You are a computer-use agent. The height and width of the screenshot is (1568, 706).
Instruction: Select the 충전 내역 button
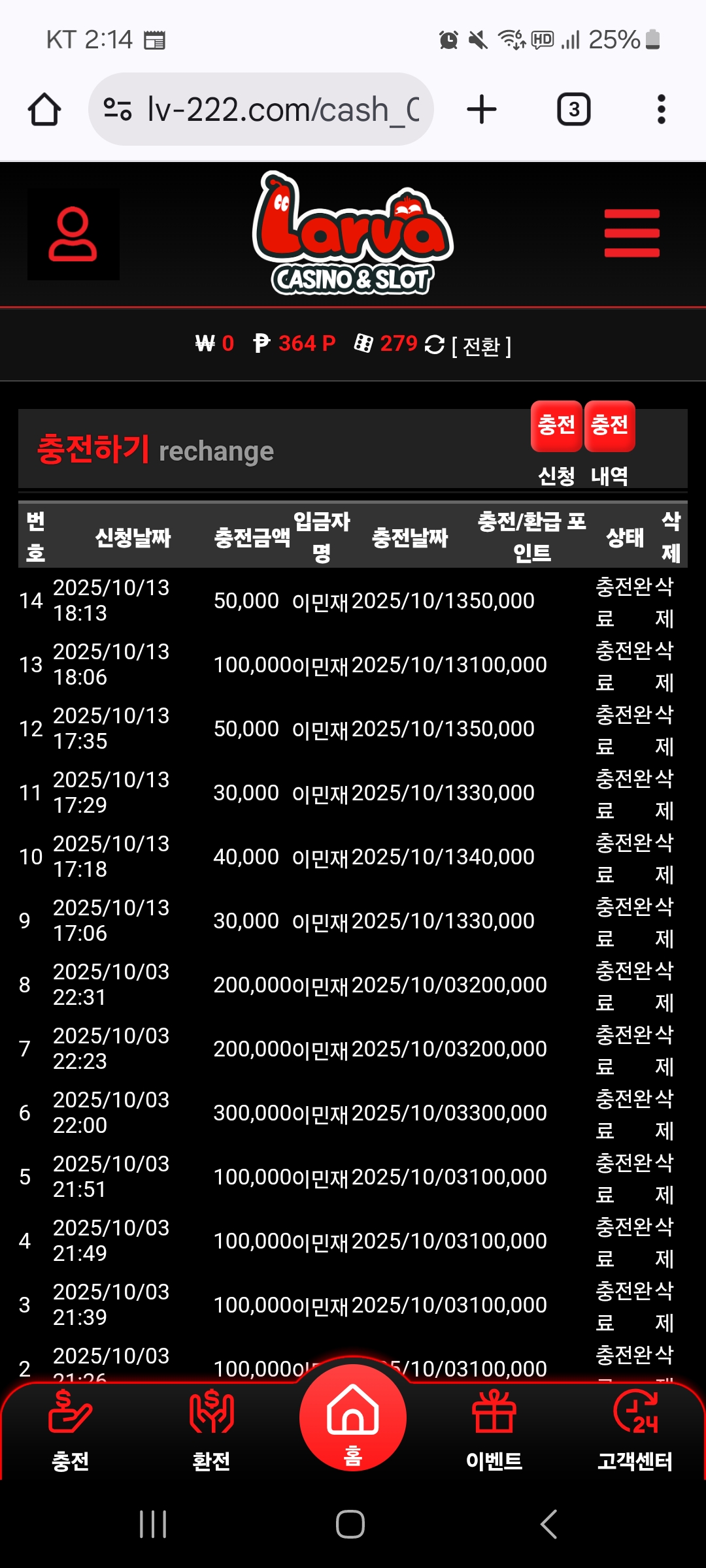609,427
